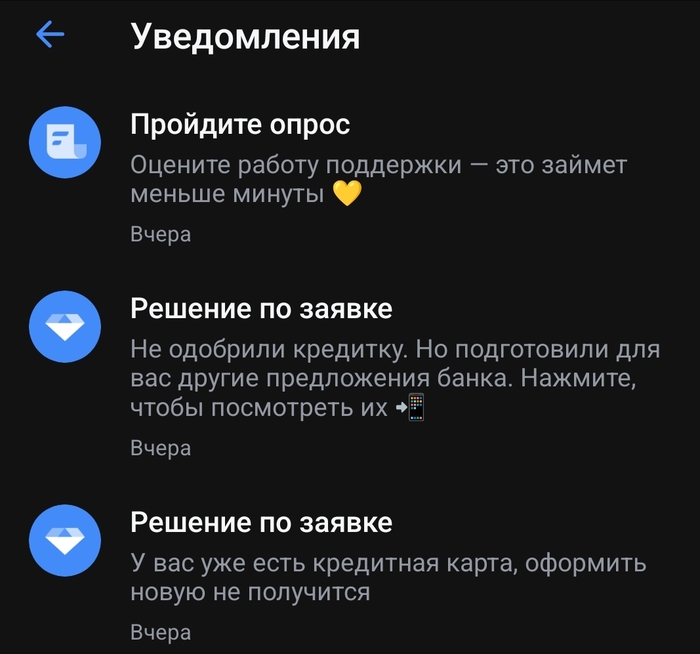
Task: Open notification about existing credit card
Action: click(390, 565)
